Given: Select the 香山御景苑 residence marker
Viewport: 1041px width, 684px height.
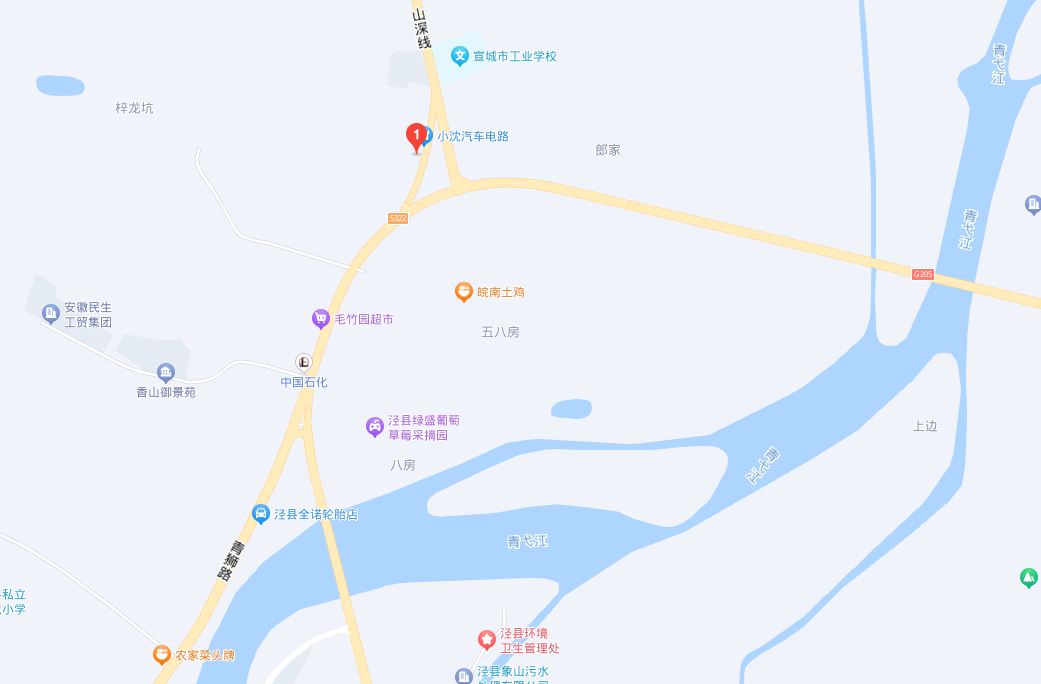Looking at the screenshot, I should click(x=166, y=372).
